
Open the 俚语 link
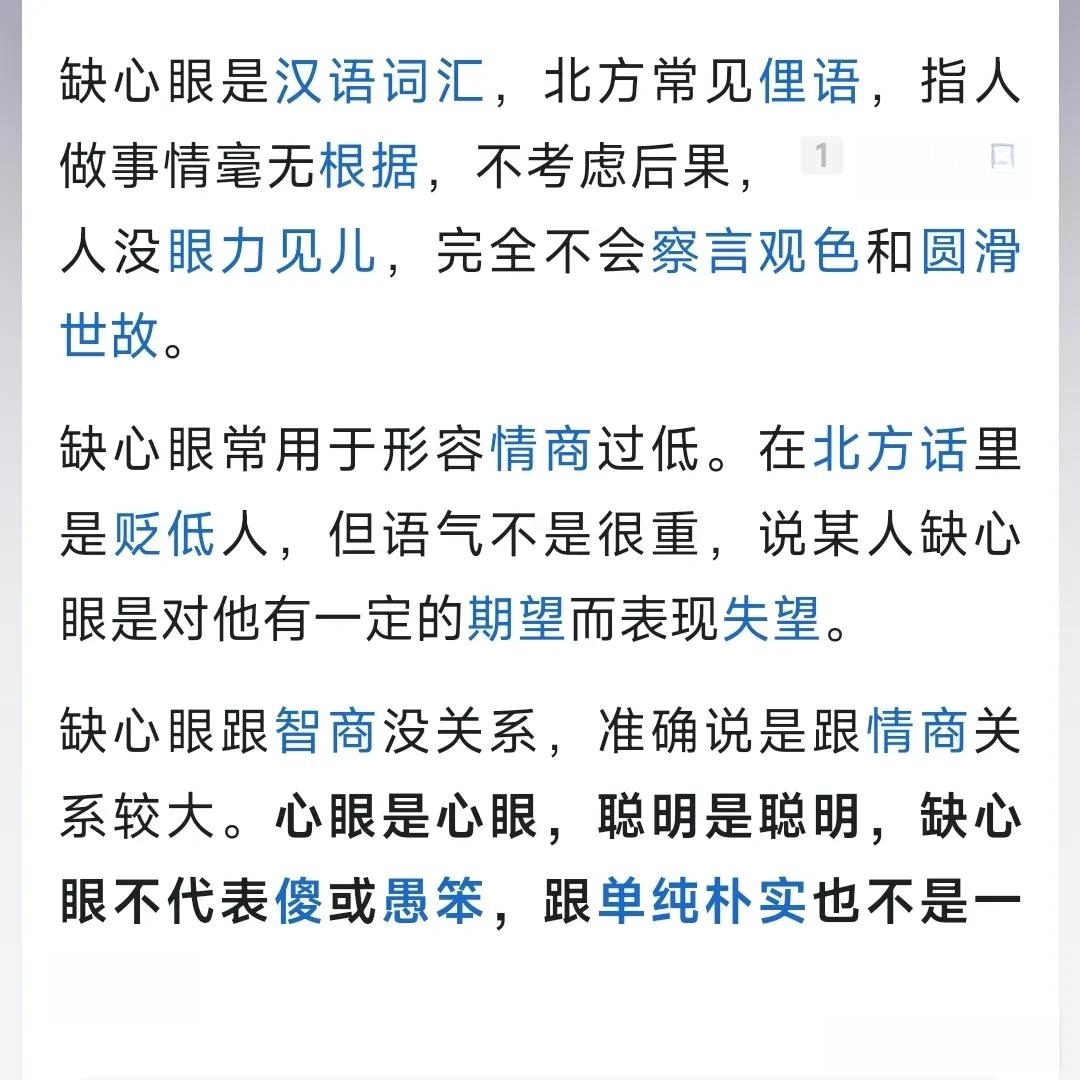809,82
